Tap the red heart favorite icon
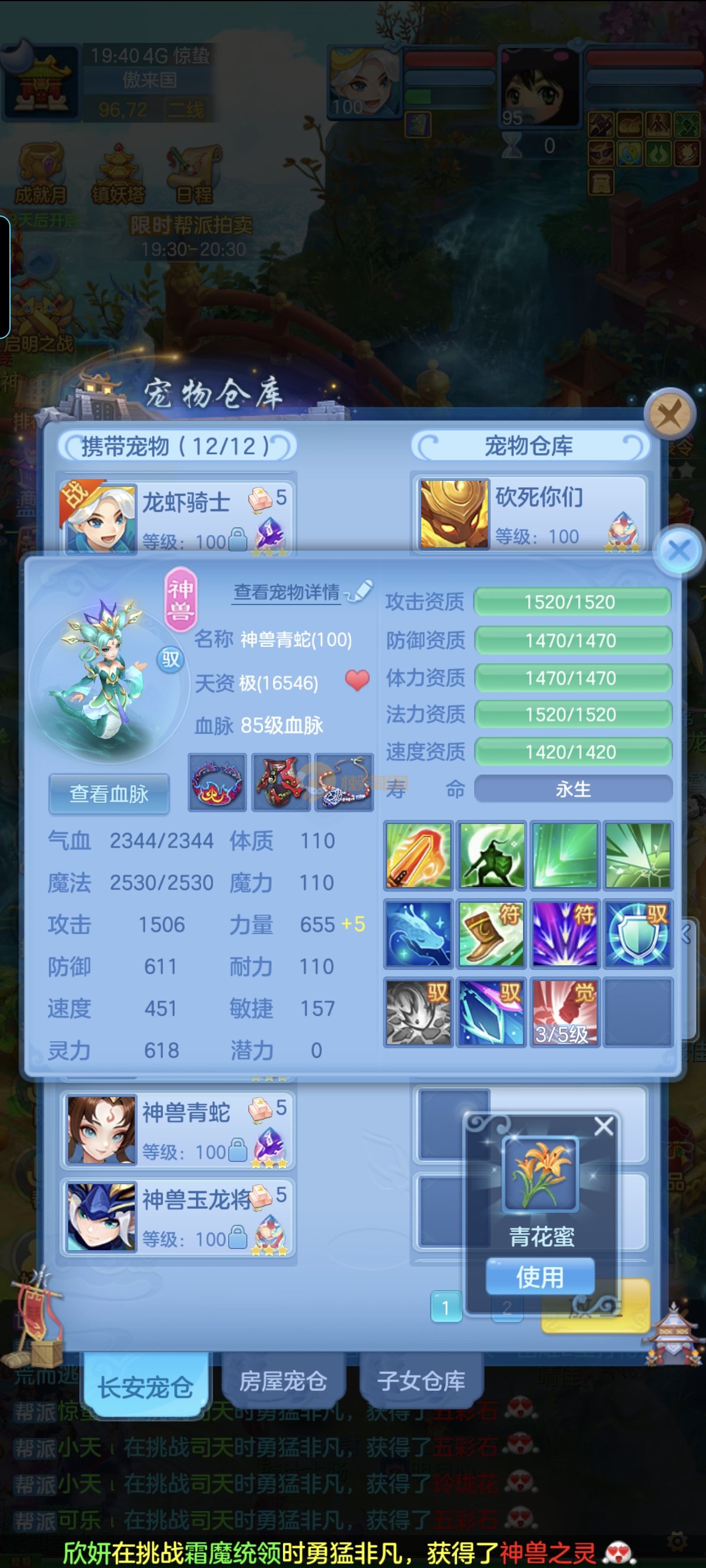Viewport: 706px width, 1568px height. point(357,680)
